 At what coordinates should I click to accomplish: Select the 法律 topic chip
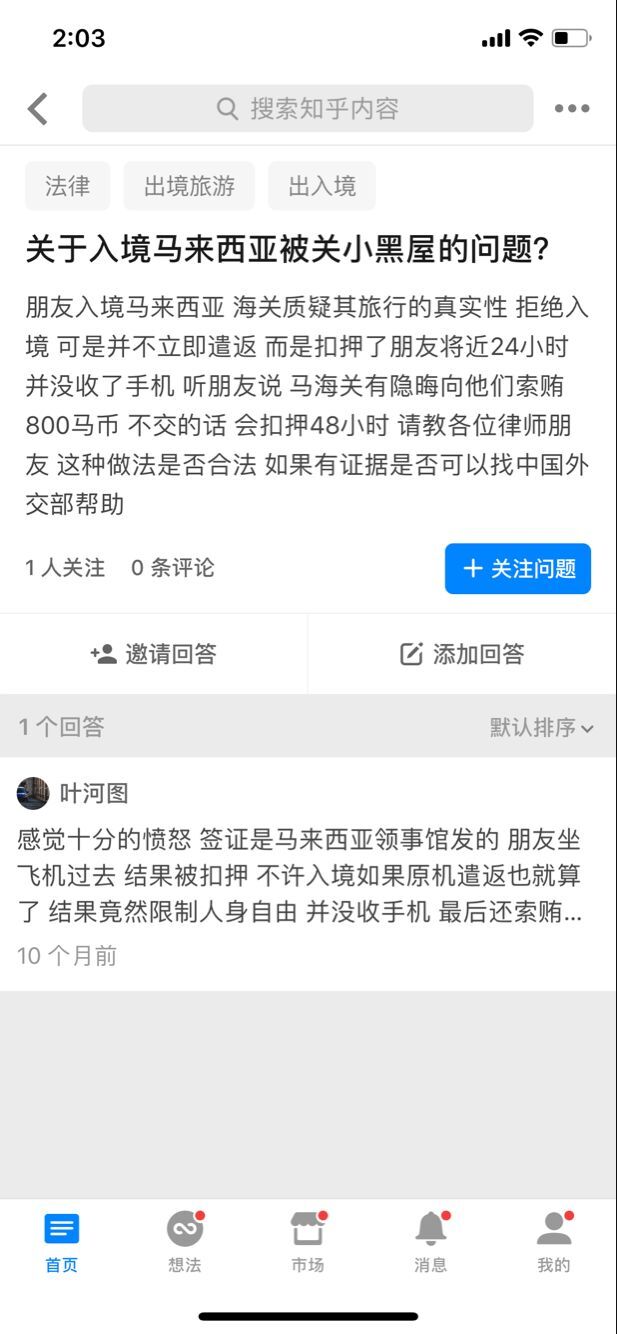[x=67, y=186]
